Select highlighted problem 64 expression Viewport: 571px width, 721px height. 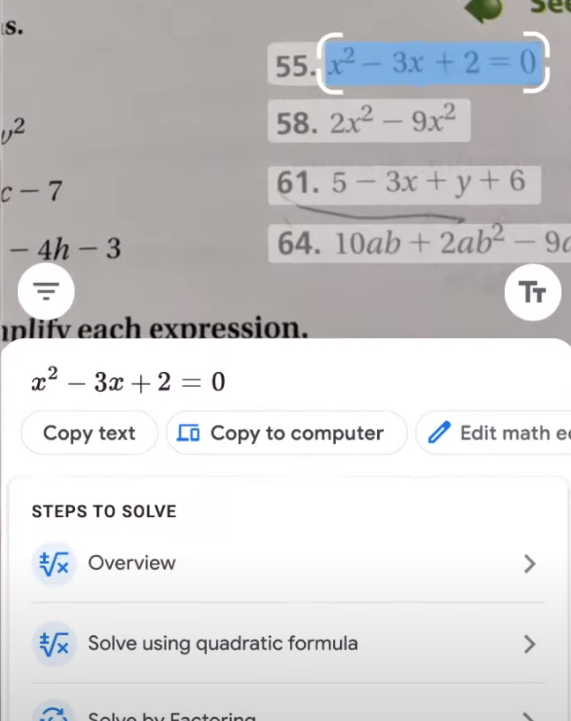coord(419,244)
